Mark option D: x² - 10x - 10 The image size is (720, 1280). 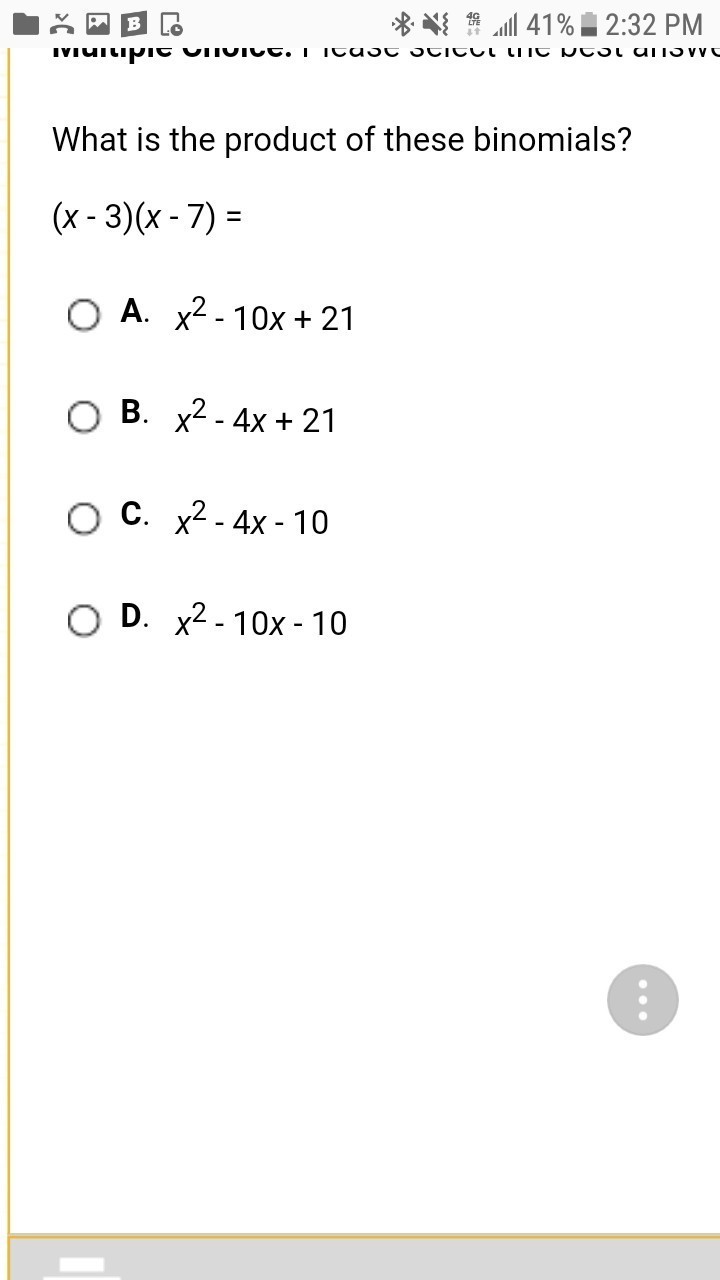(x=84, y=621)
